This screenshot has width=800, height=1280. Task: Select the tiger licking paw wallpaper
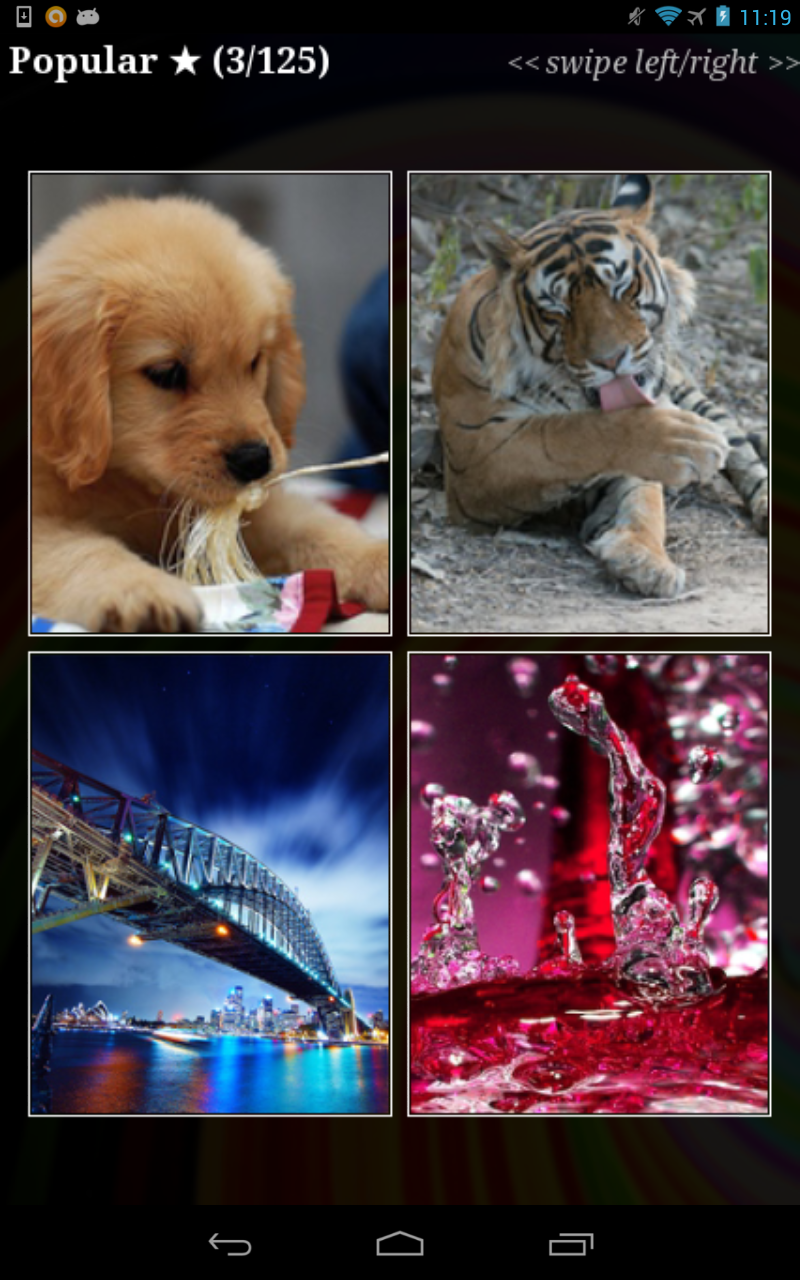pos(589,403)
